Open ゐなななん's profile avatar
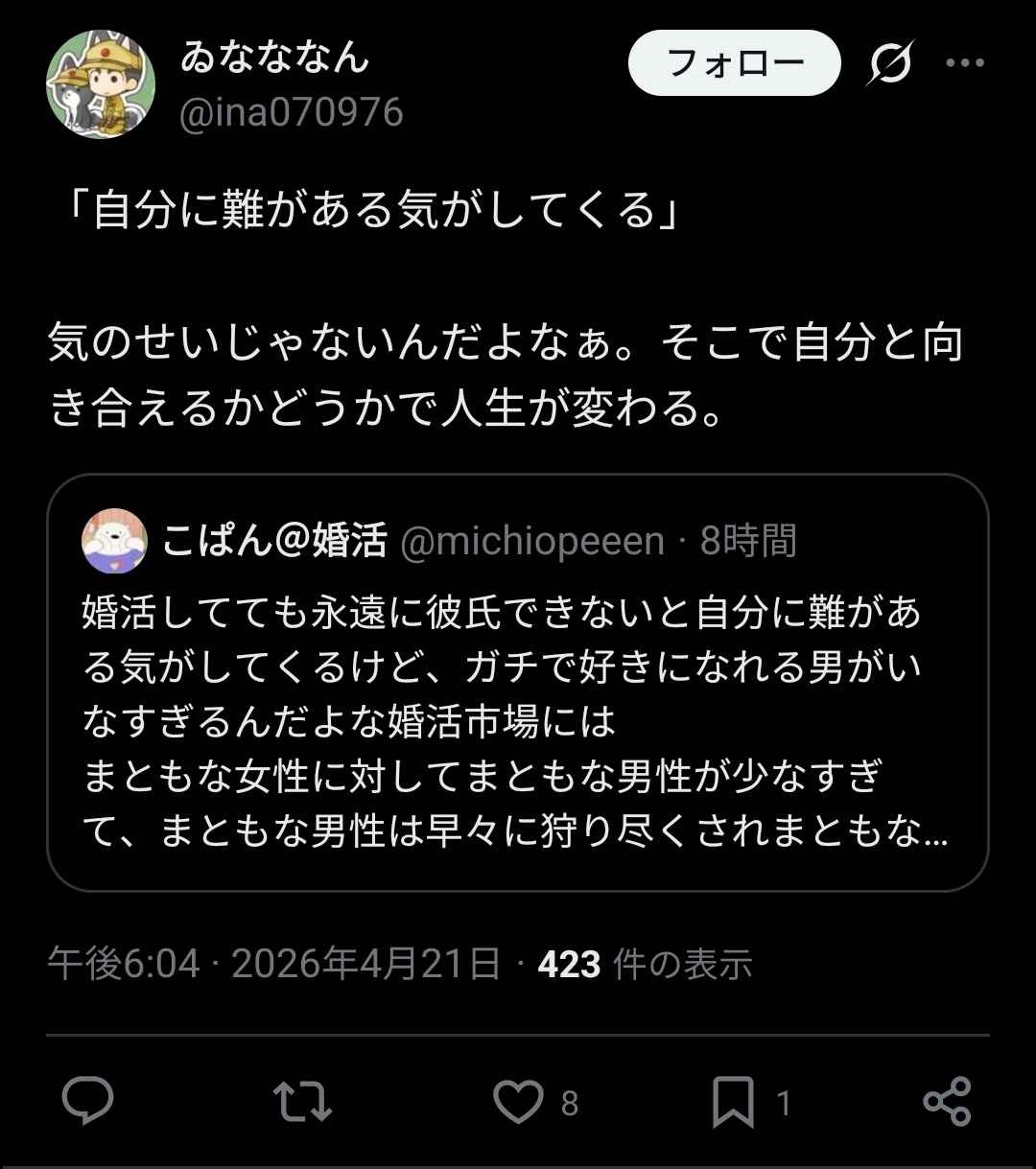This screenshot has height=1169, width=1036. tap(102, 84)
